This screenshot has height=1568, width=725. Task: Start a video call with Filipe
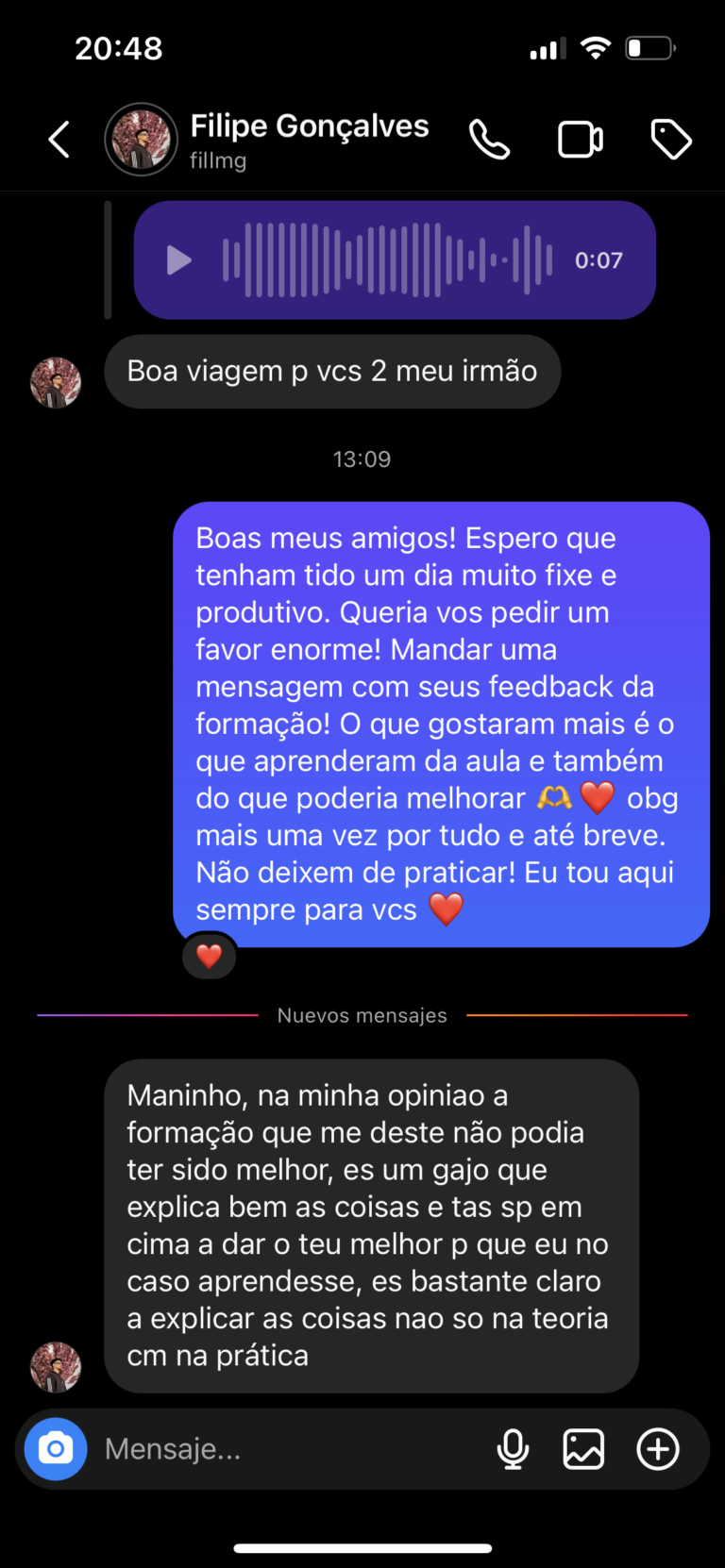580,140
